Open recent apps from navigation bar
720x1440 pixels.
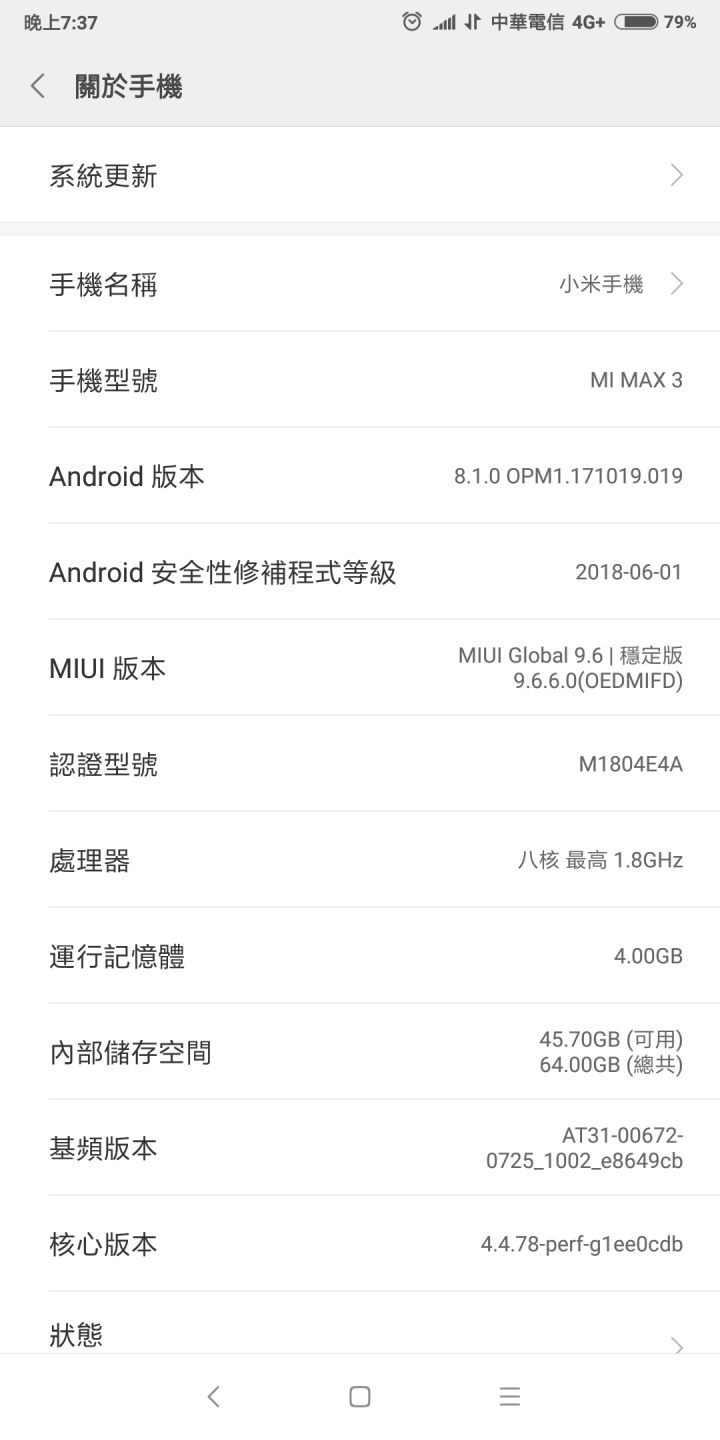coord(510,1397)
